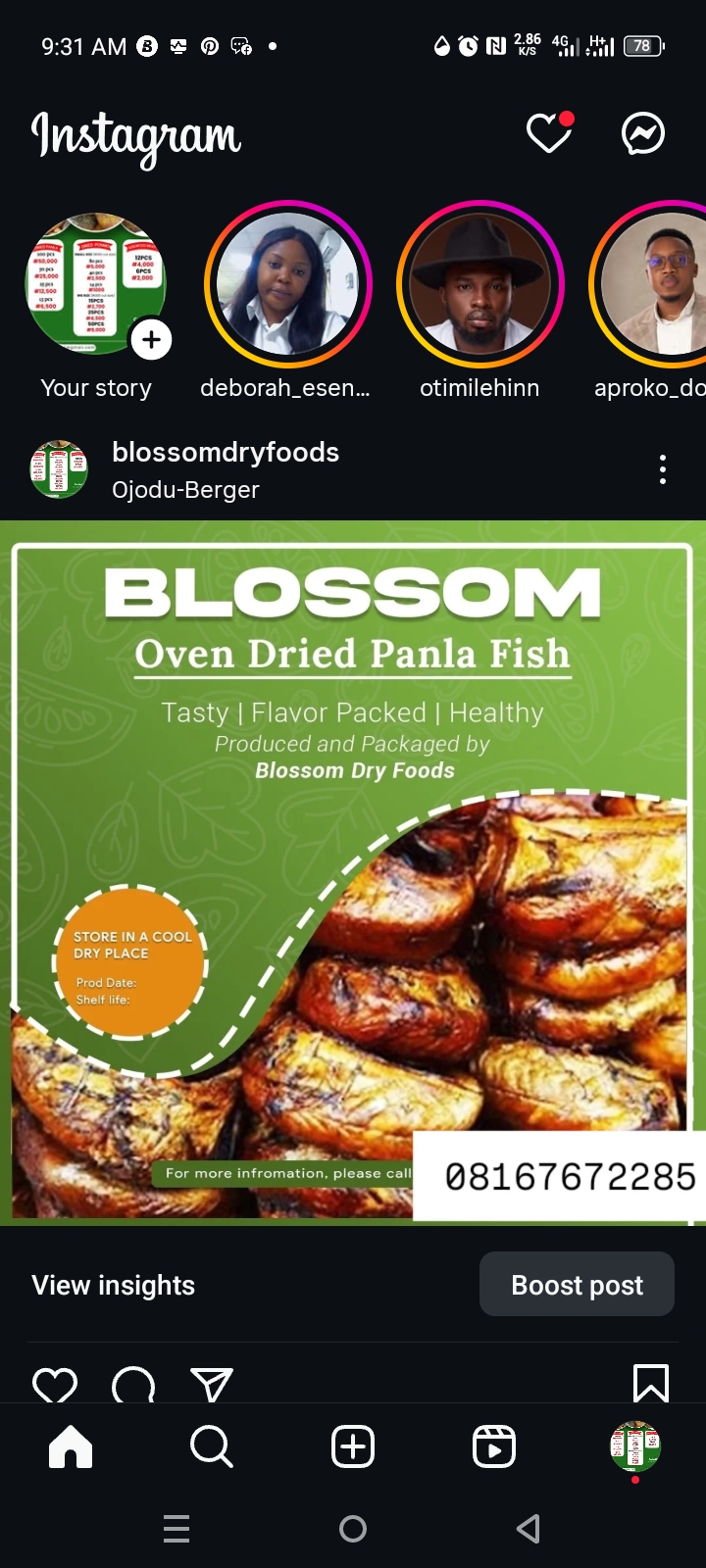Viewport: 706px width, 1568px height.
Task: Open your profile tab
Action: tap(635, 1446)
